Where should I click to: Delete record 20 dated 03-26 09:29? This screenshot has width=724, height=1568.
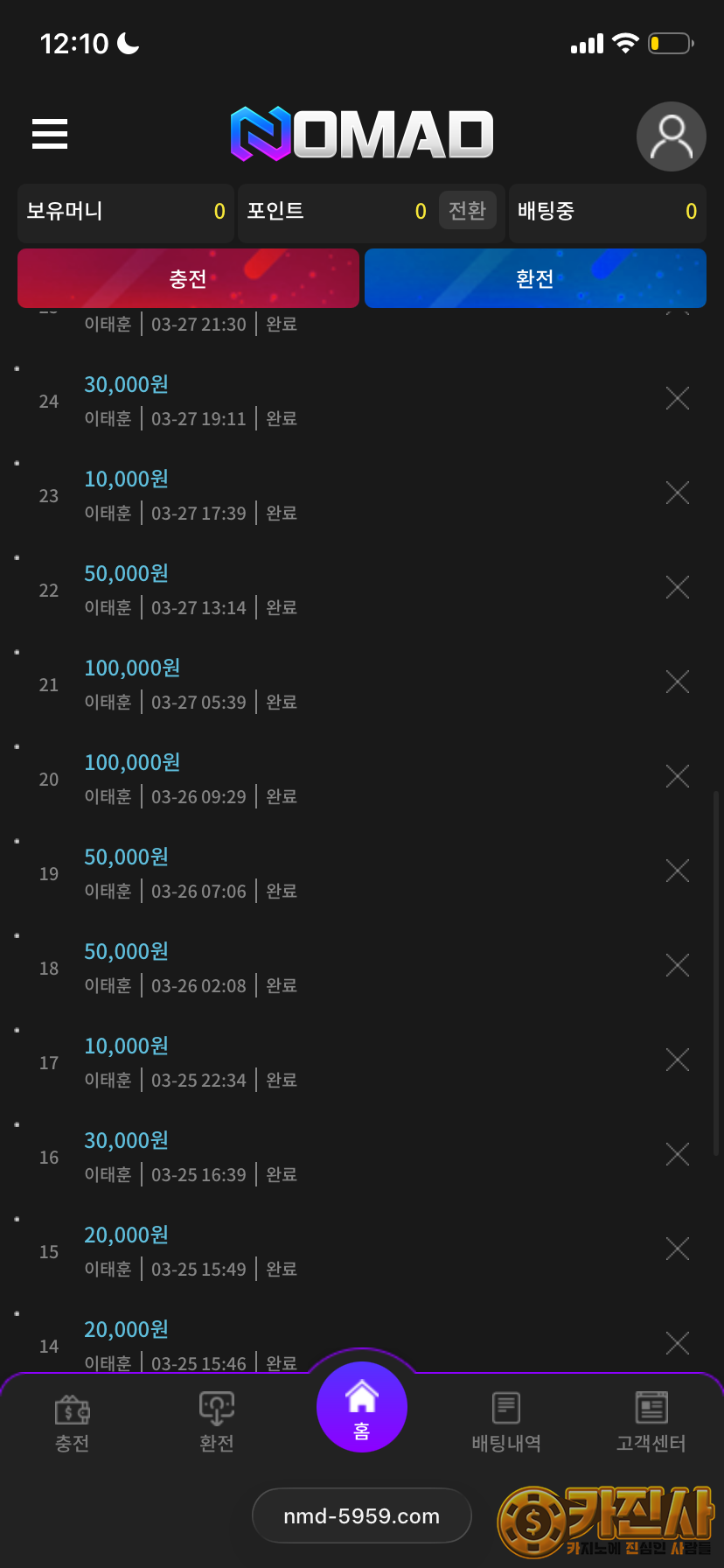[678, 777]
